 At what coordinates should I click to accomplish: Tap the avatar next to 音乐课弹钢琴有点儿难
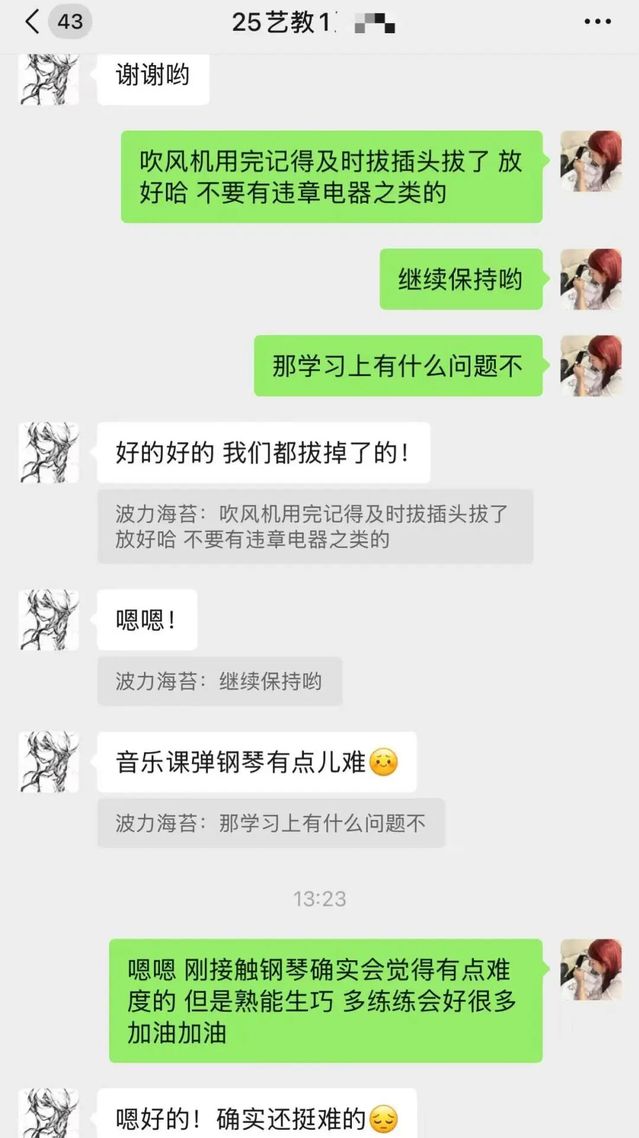48,762
